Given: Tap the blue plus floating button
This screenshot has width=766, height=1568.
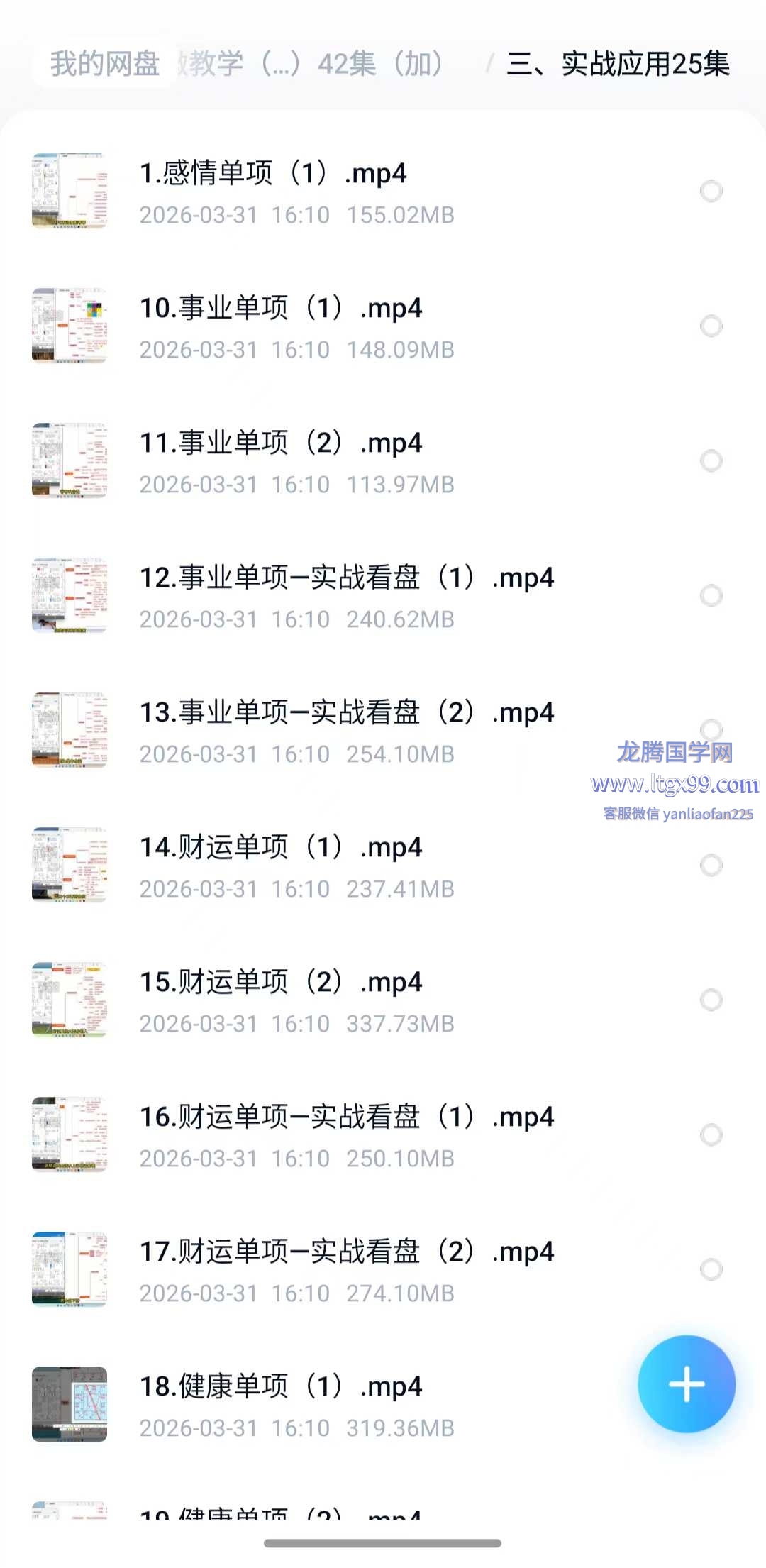Looking at the screenshot, I should (x=686, y=1384).
